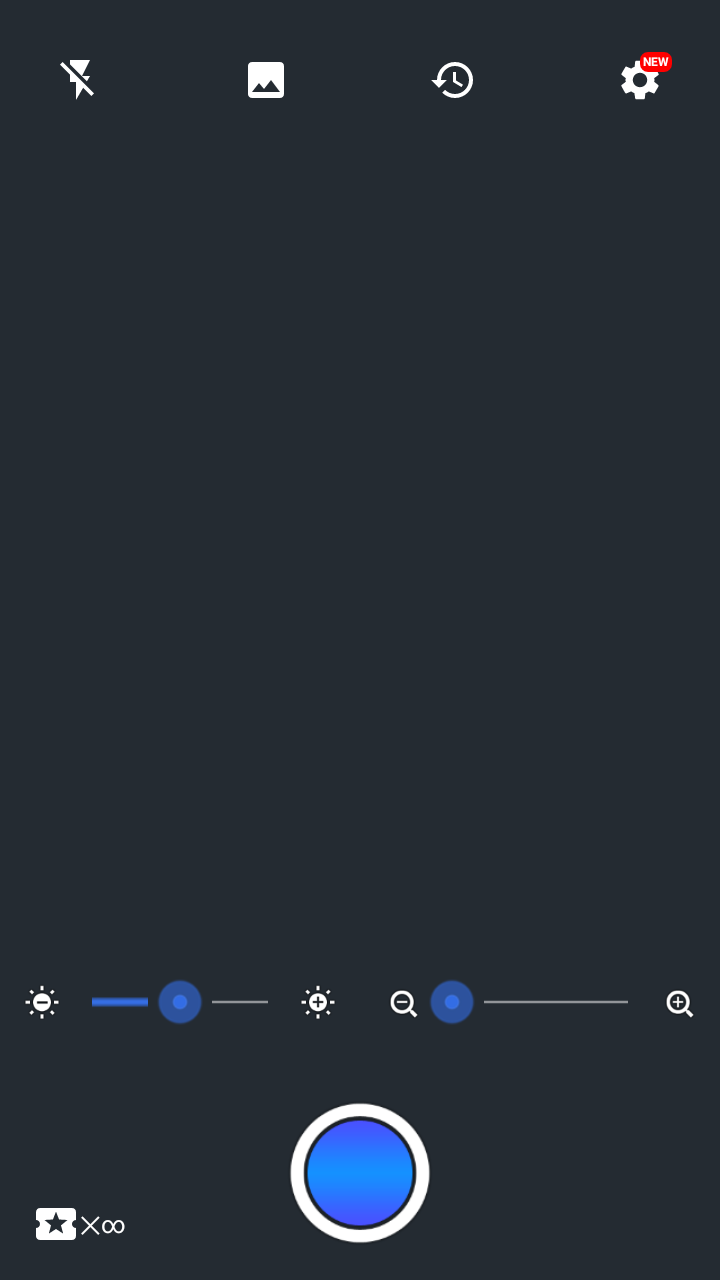Open the star ticket infinity badge

click(x=80, y=1224)
